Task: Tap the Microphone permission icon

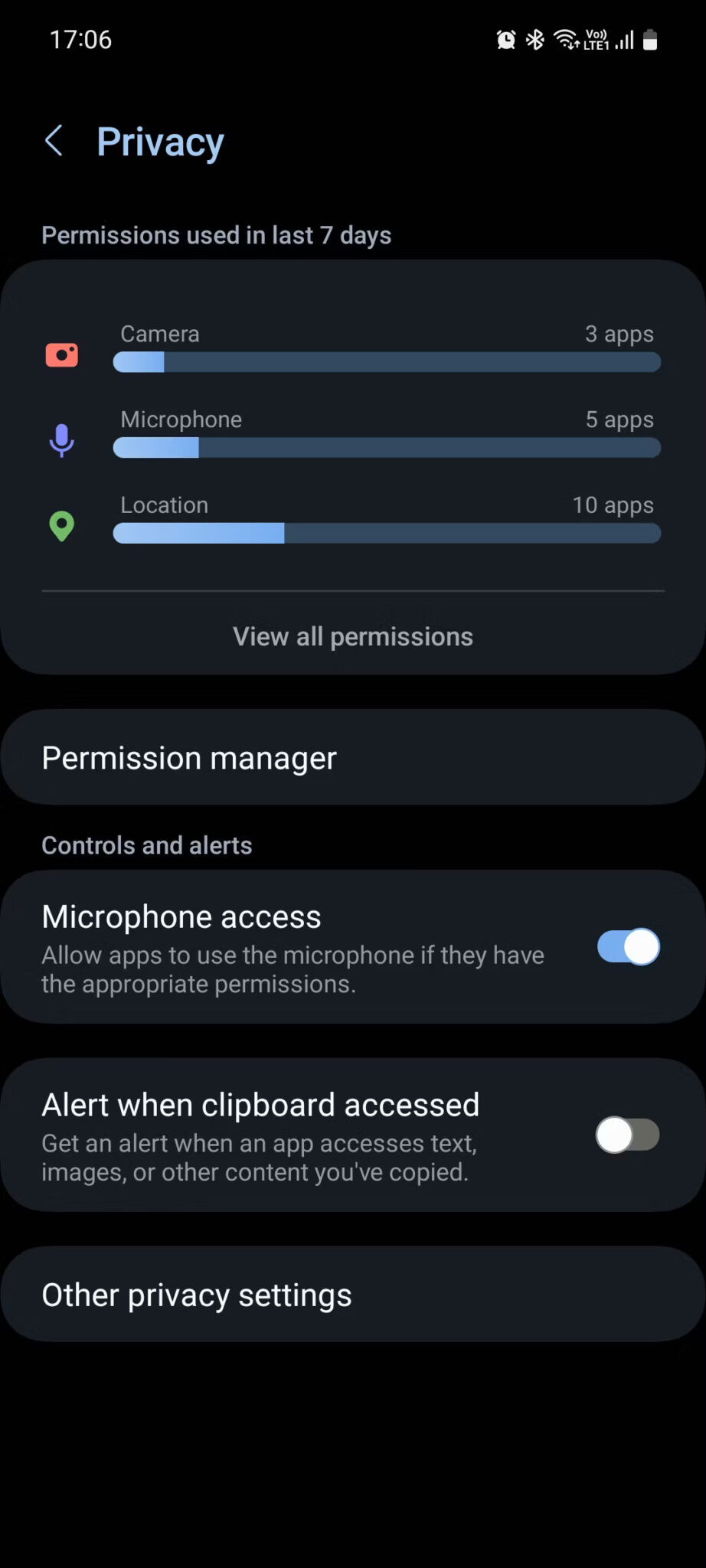Action: coord(61,439)
